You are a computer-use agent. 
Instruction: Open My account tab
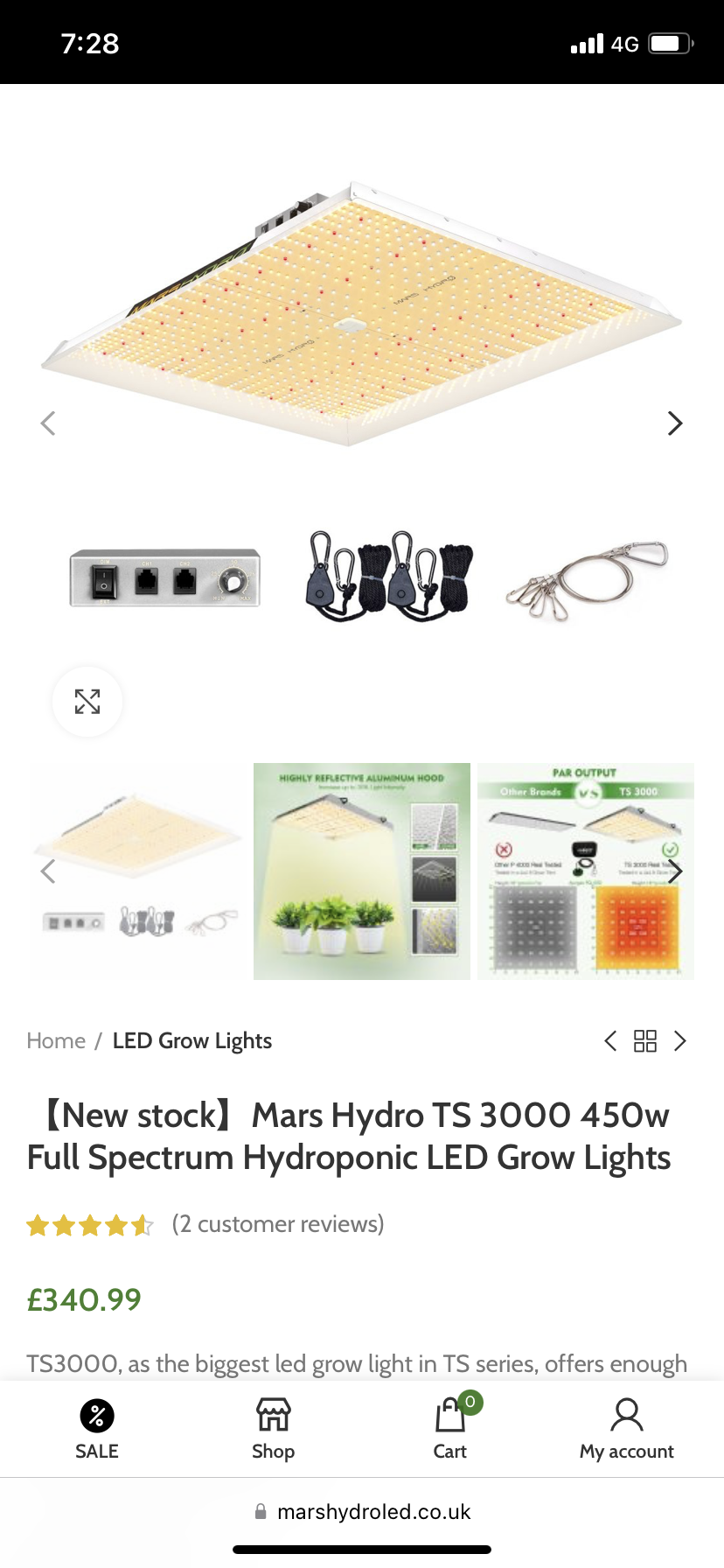pos(627,1430)
